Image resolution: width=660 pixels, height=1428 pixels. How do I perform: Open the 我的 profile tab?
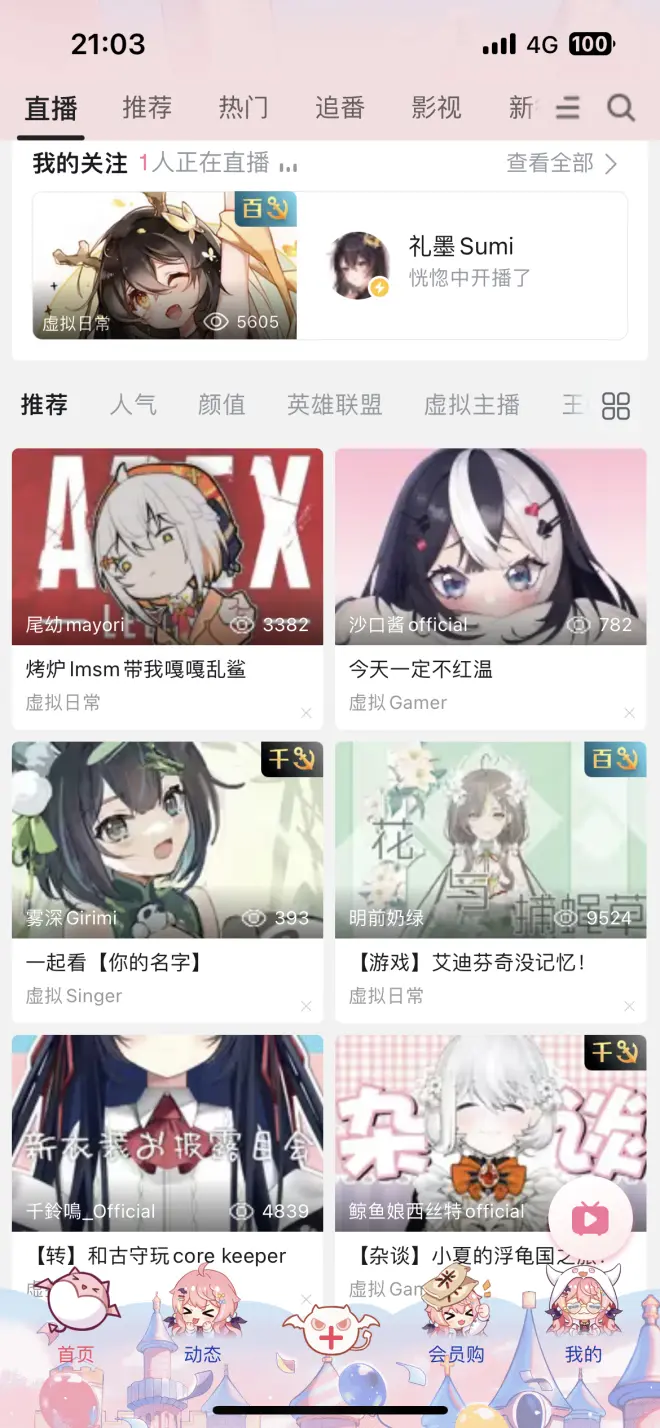(583, 1328)
